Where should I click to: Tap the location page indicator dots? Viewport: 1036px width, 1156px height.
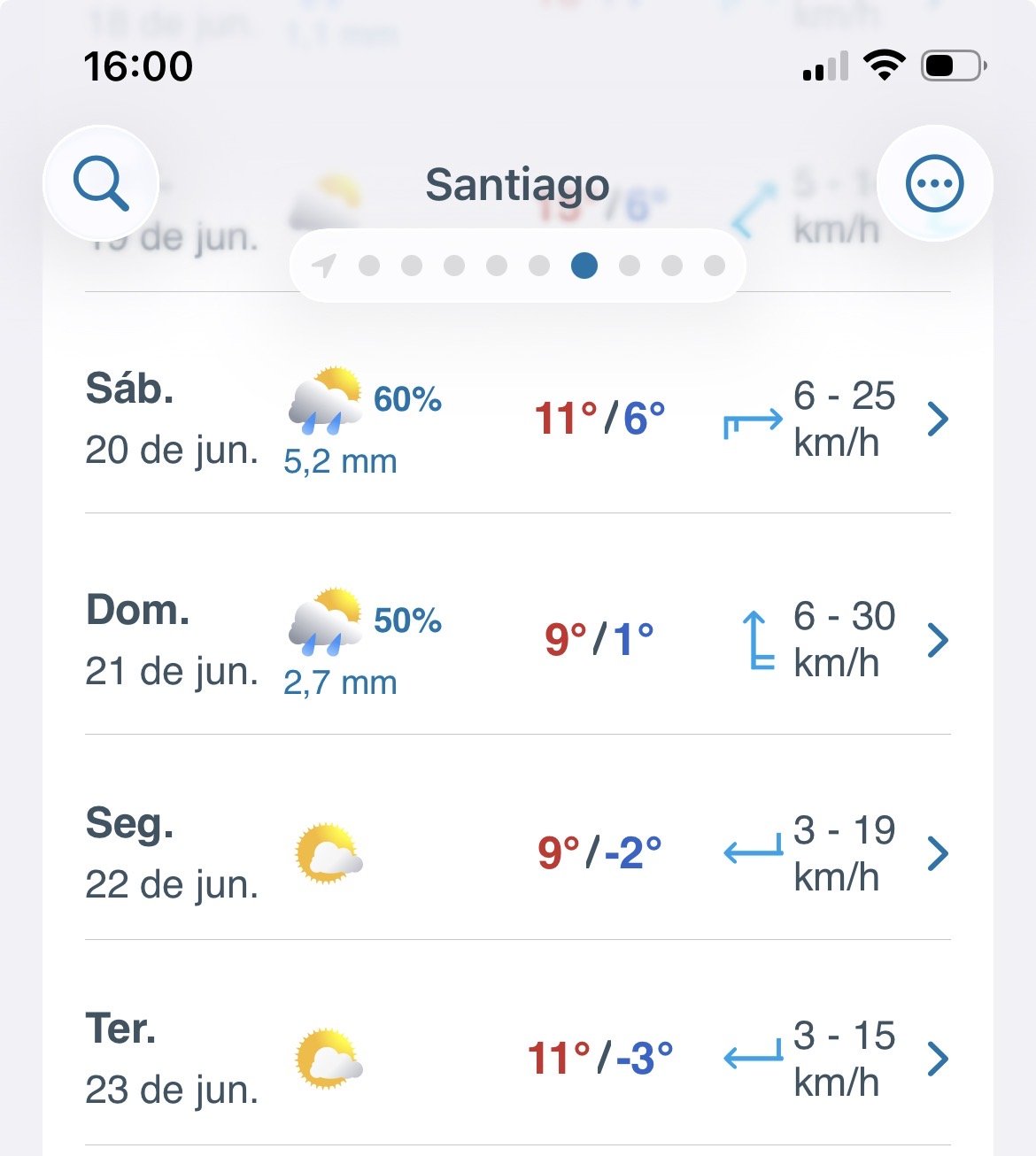tap(518, 266)
